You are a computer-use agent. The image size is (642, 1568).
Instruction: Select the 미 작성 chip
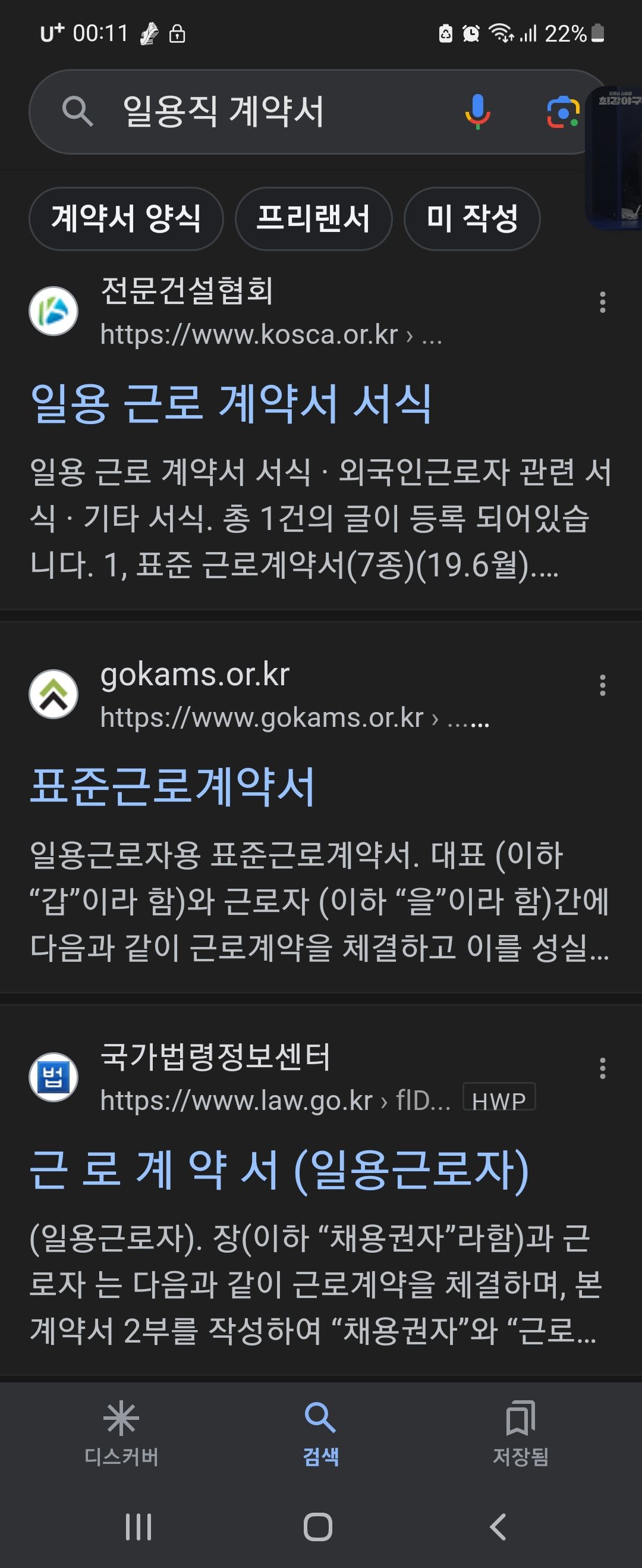[471, 218]
